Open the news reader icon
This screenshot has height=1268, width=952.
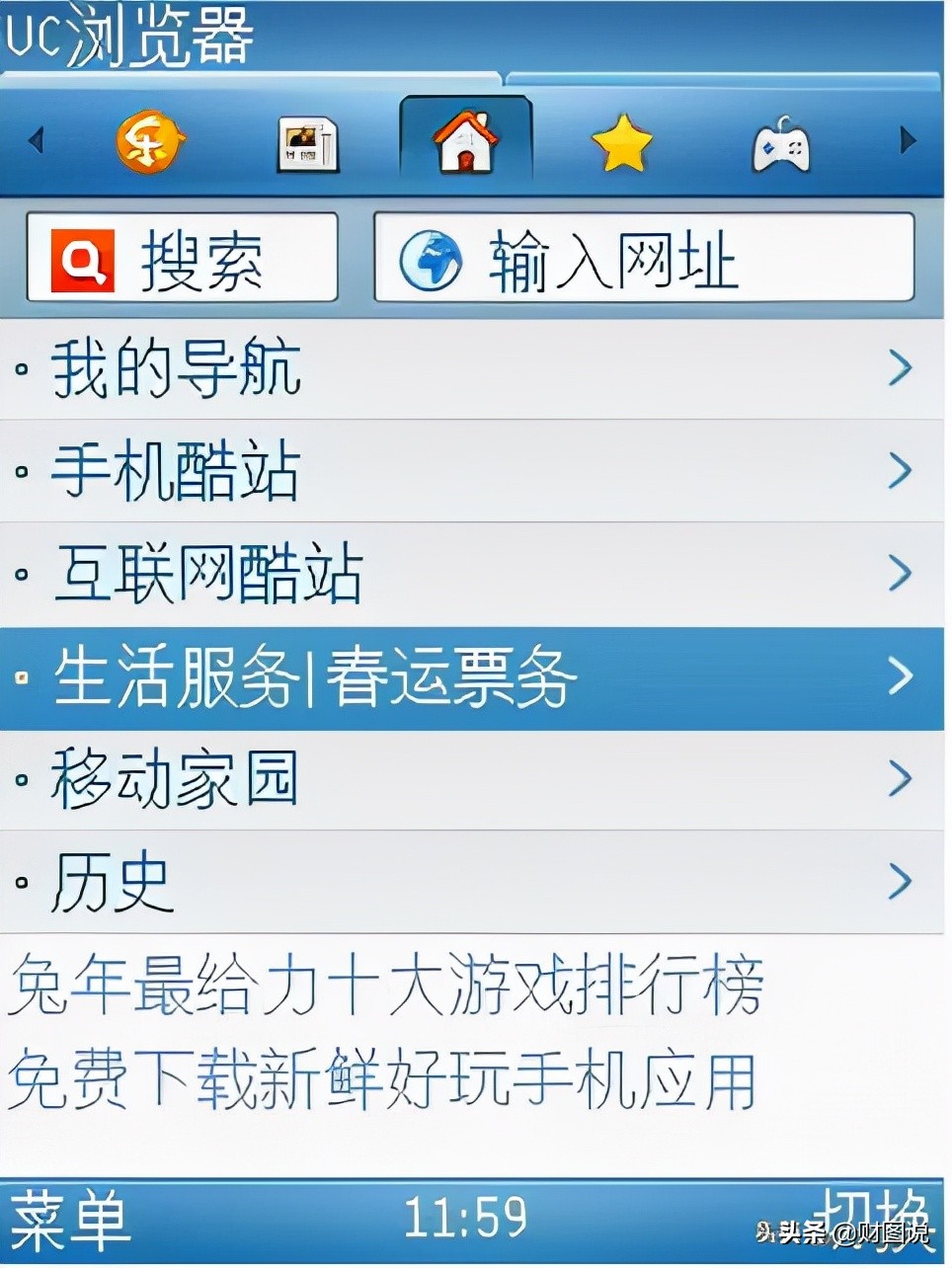306,143
